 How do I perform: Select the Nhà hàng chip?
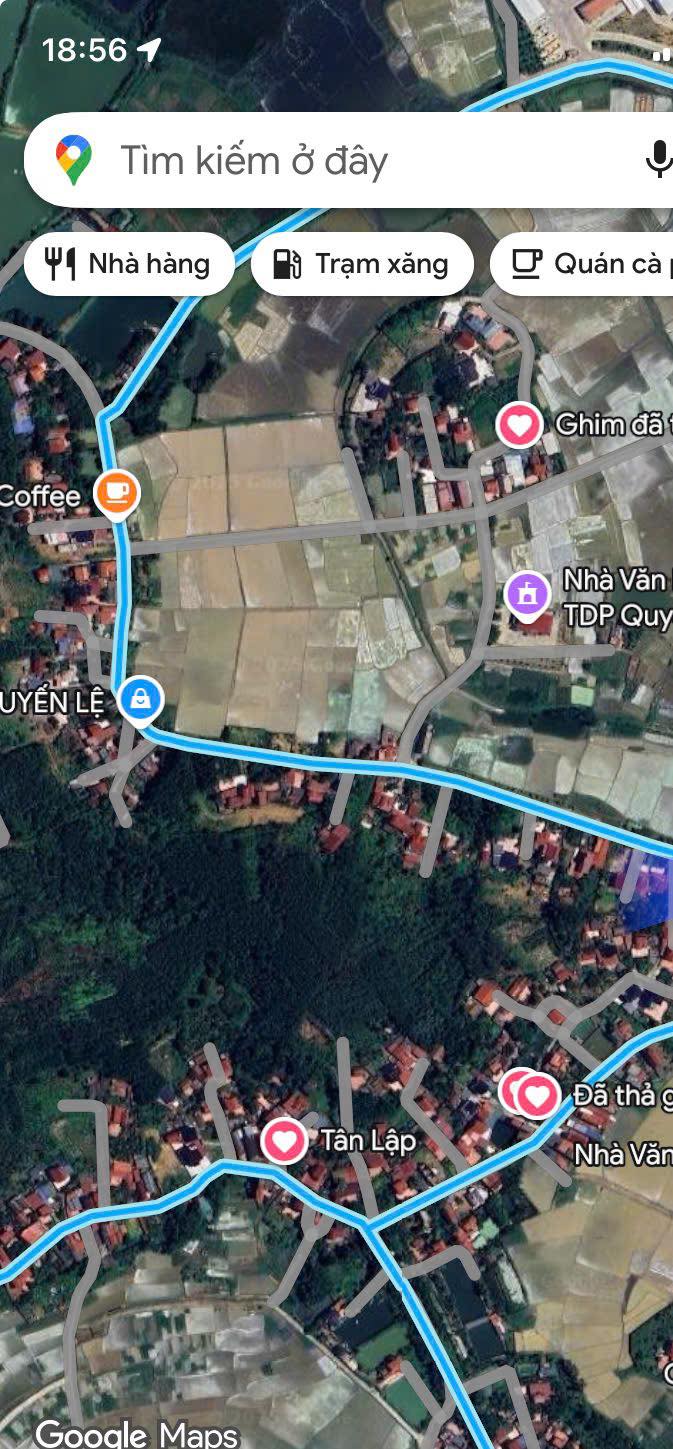point(129,264)
